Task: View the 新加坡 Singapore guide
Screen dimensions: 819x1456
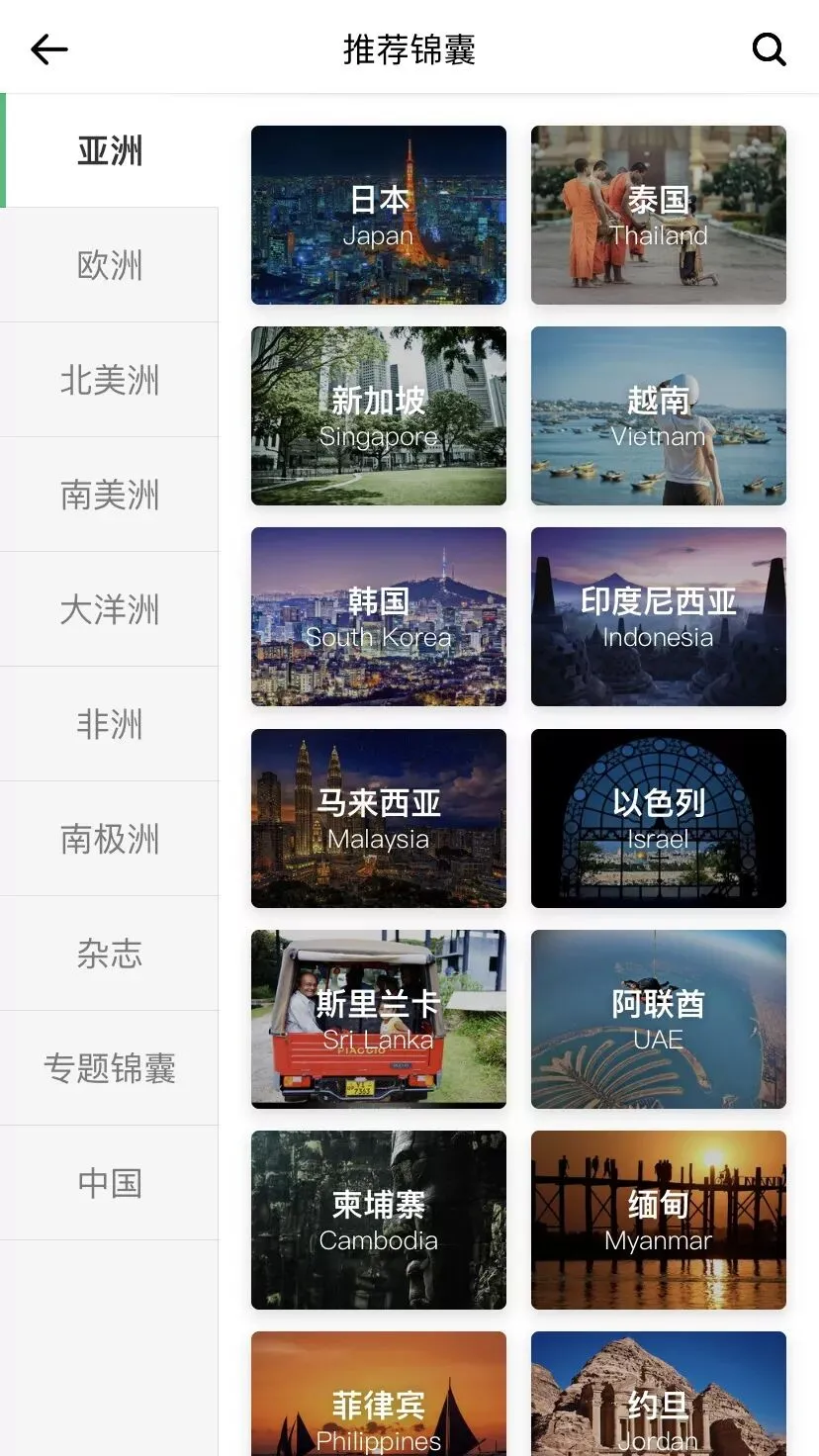Action: (379, 416)
